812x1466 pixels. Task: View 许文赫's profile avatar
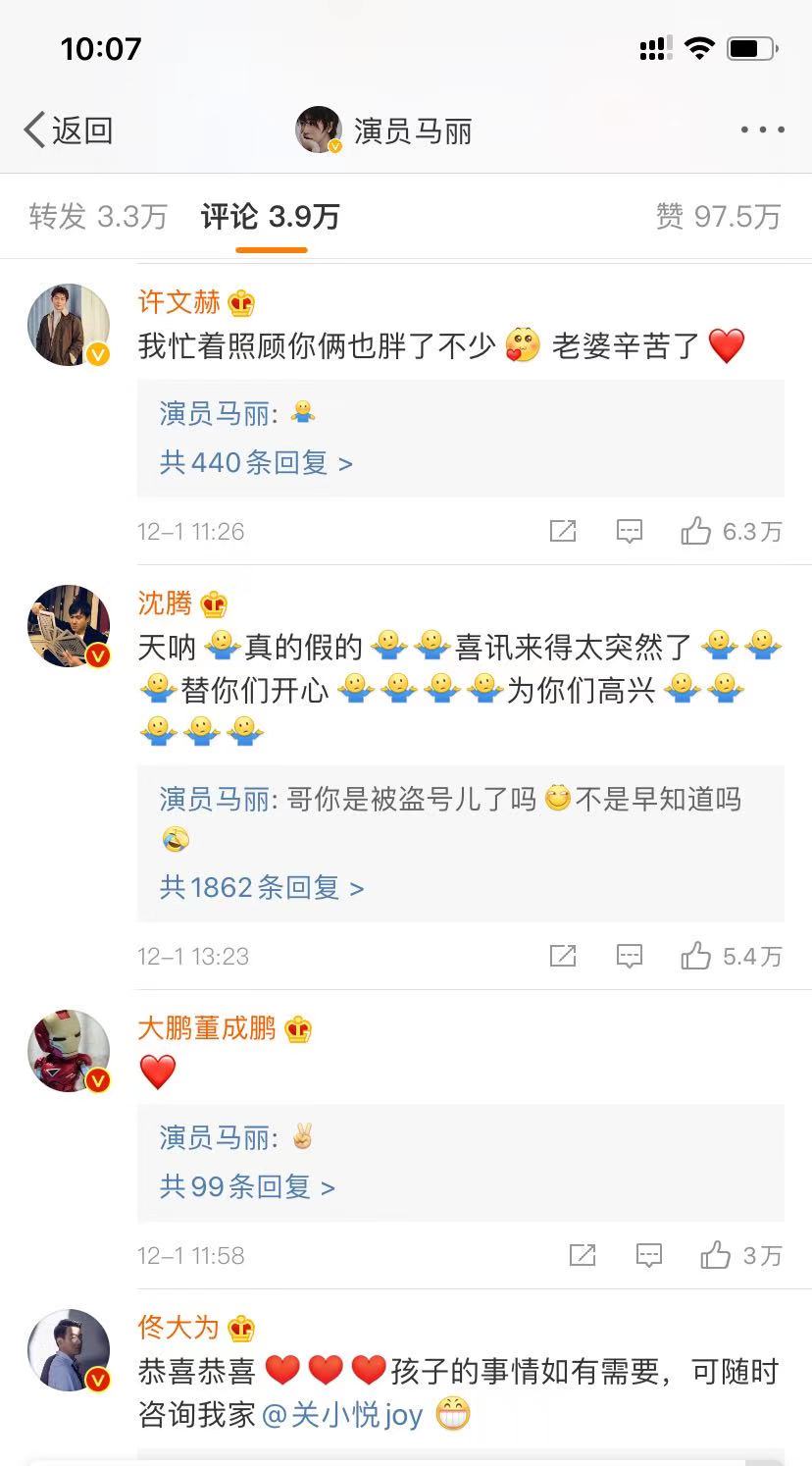click(x=69, y=325)
